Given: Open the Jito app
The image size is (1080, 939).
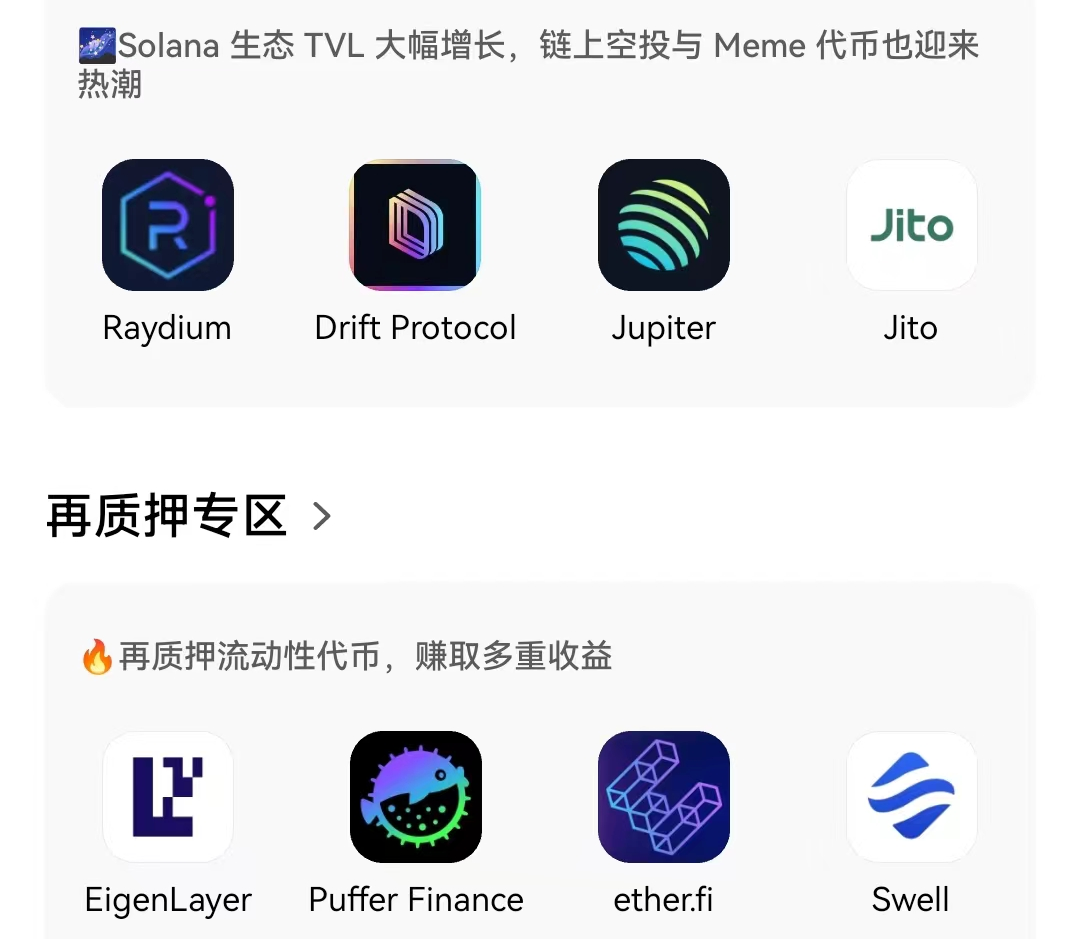Looking at the screenshot, I should 911,225.
